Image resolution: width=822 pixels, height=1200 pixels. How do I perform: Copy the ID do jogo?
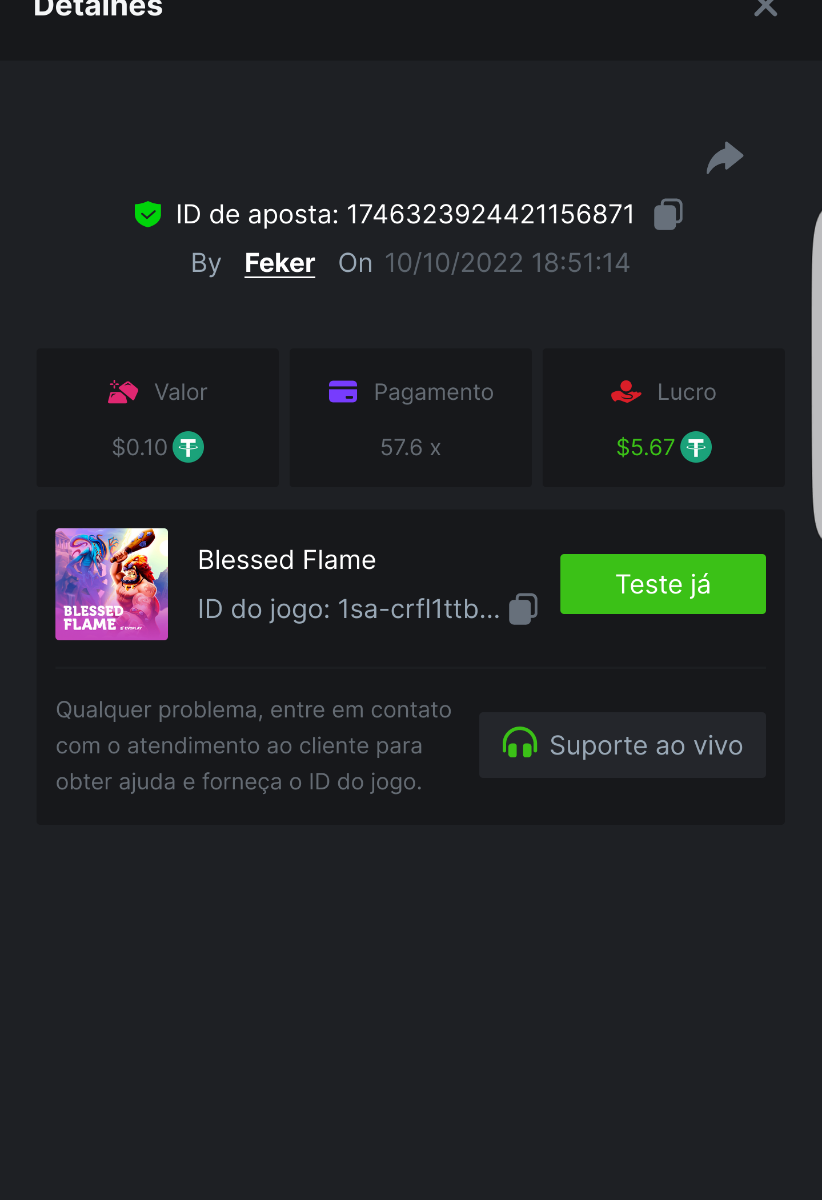523,609
